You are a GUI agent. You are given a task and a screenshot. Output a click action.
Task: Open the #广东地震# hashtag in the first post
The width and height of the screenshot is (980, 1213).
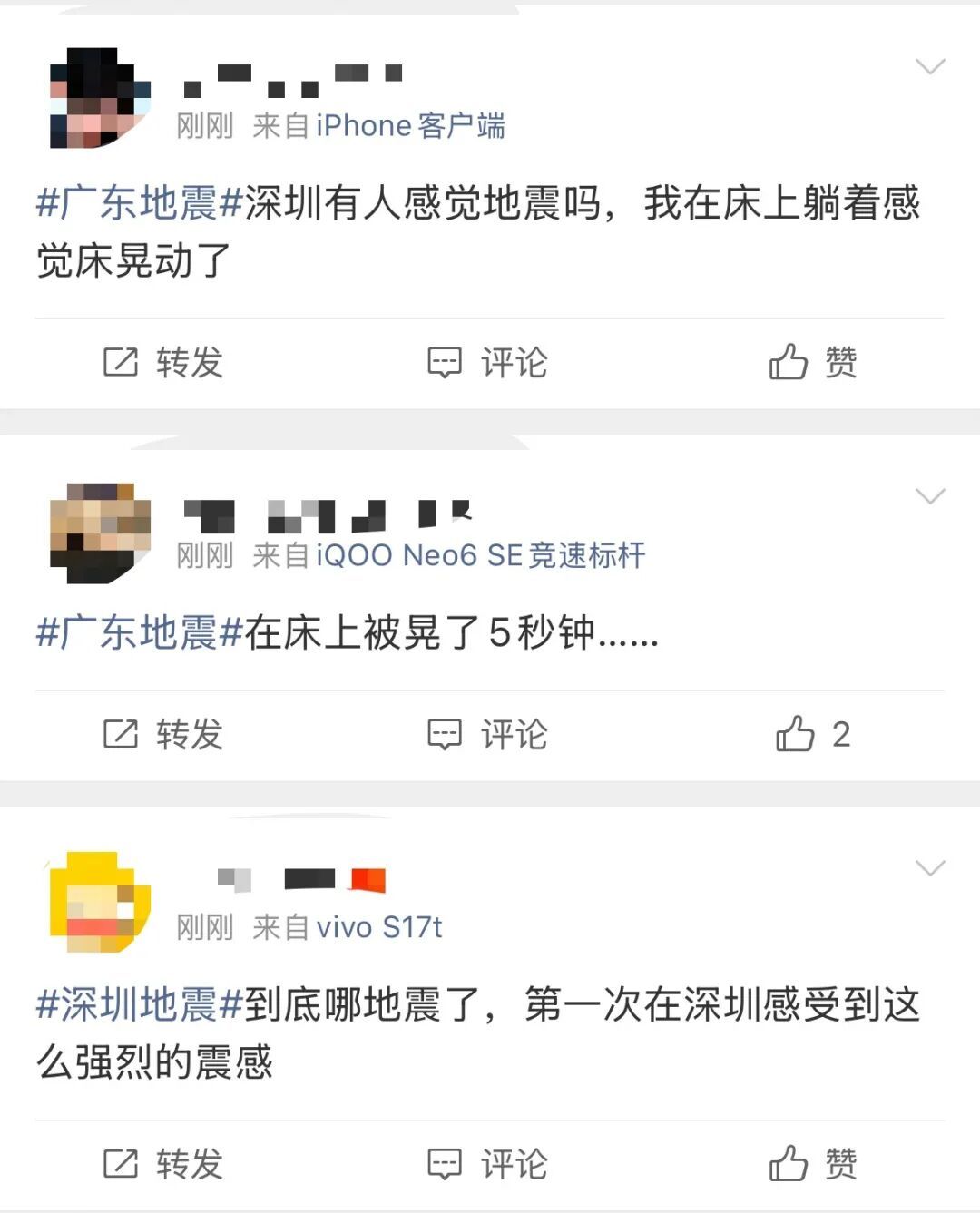pos(134,205)
